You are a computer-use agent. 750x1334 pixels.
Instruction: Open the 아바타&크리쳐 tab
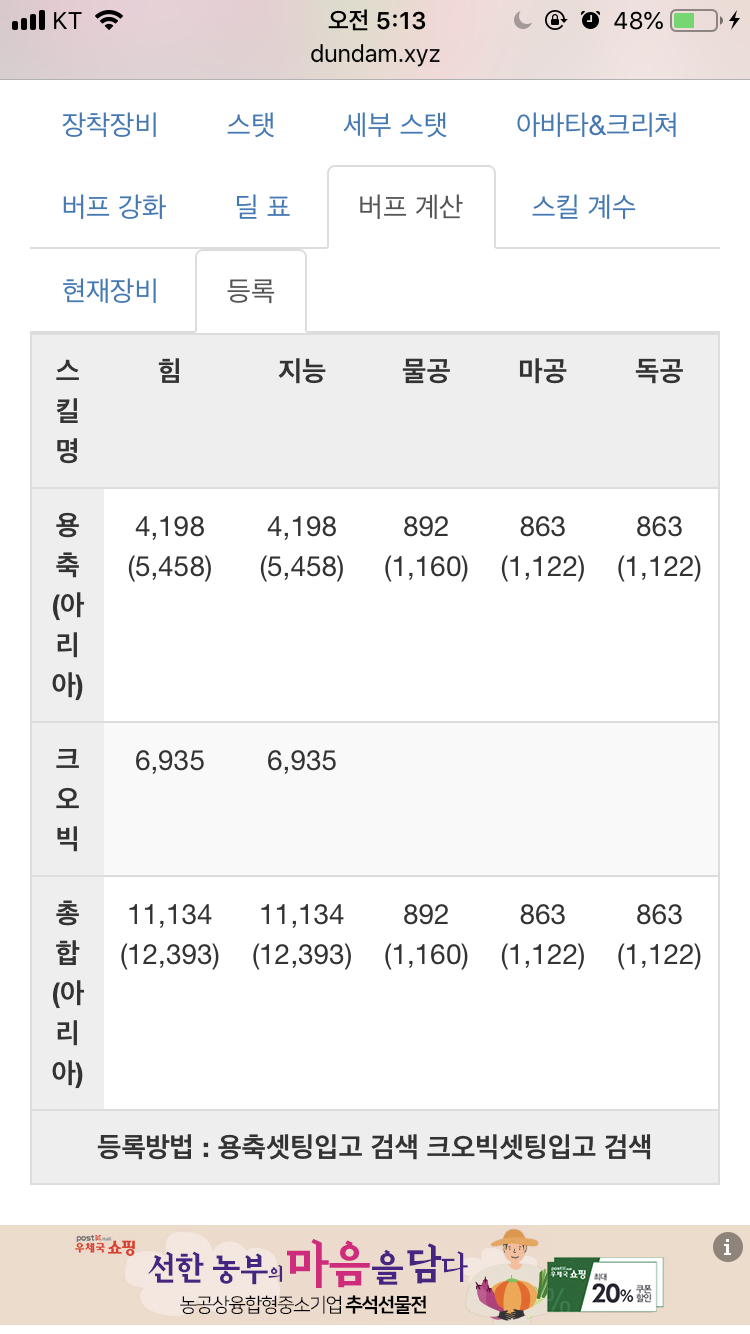click(x=597, y=125)
